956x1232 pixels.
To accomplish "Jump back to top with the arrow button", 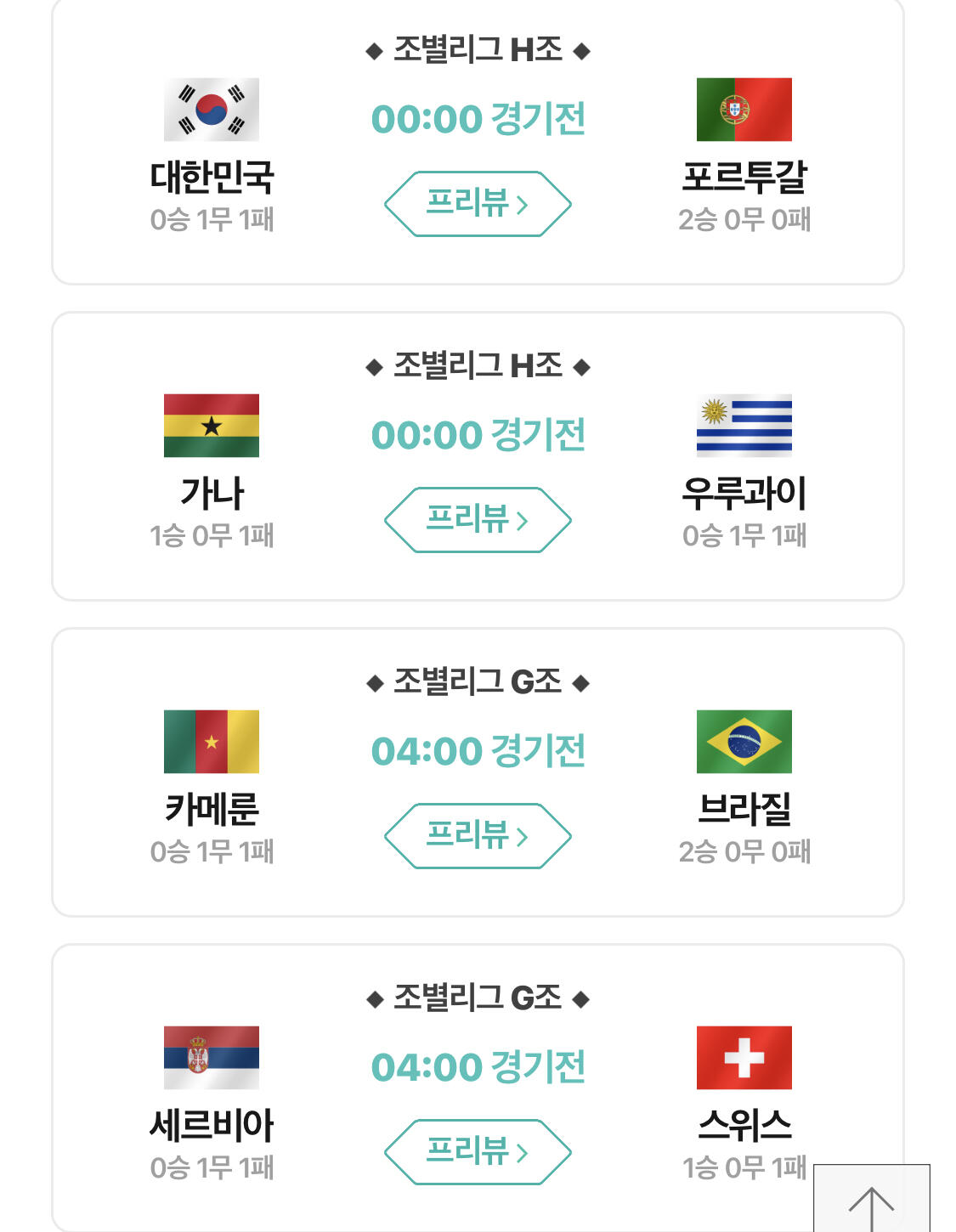I will [872, 1199].
